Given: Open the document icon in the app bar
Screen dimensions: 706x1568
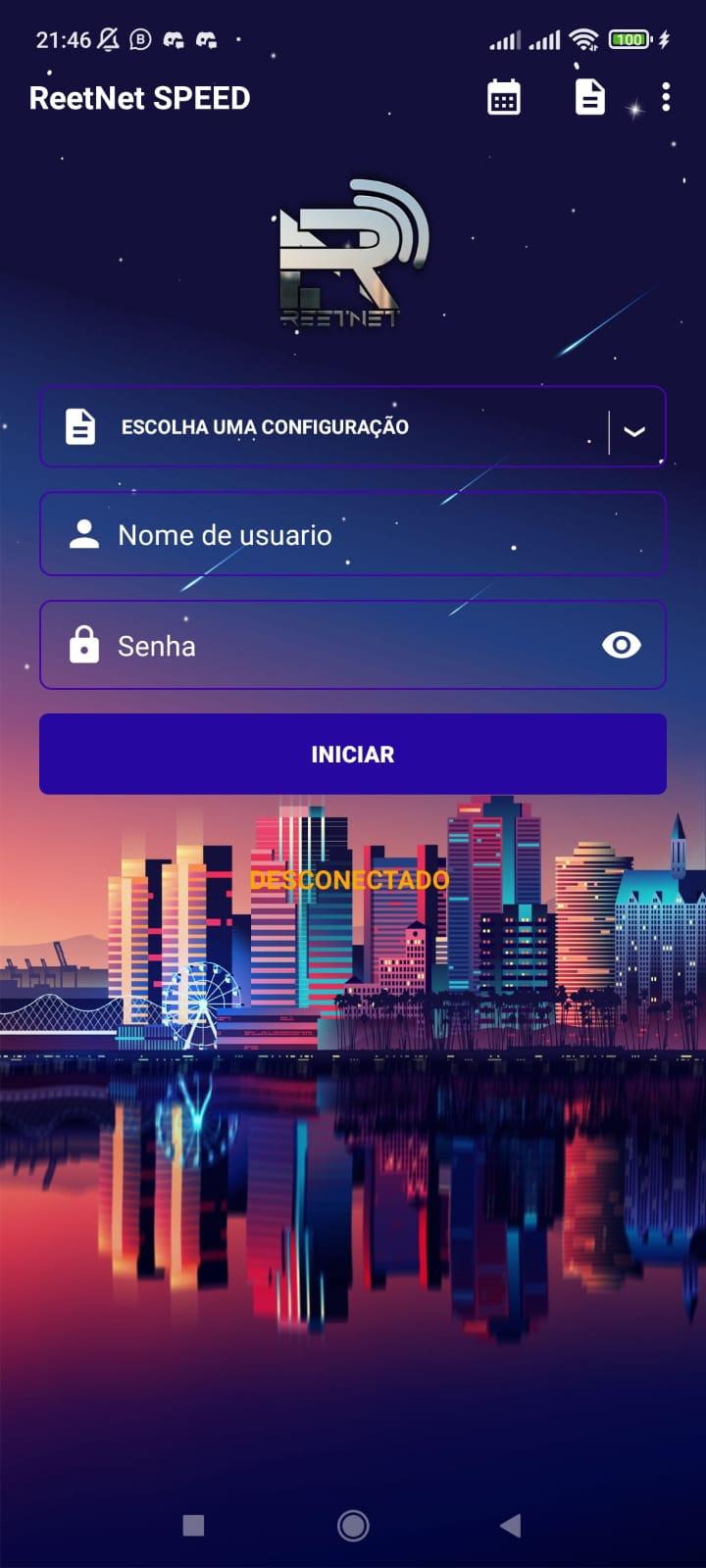Looking at the screenshot, I should click(x=589, y=98).
